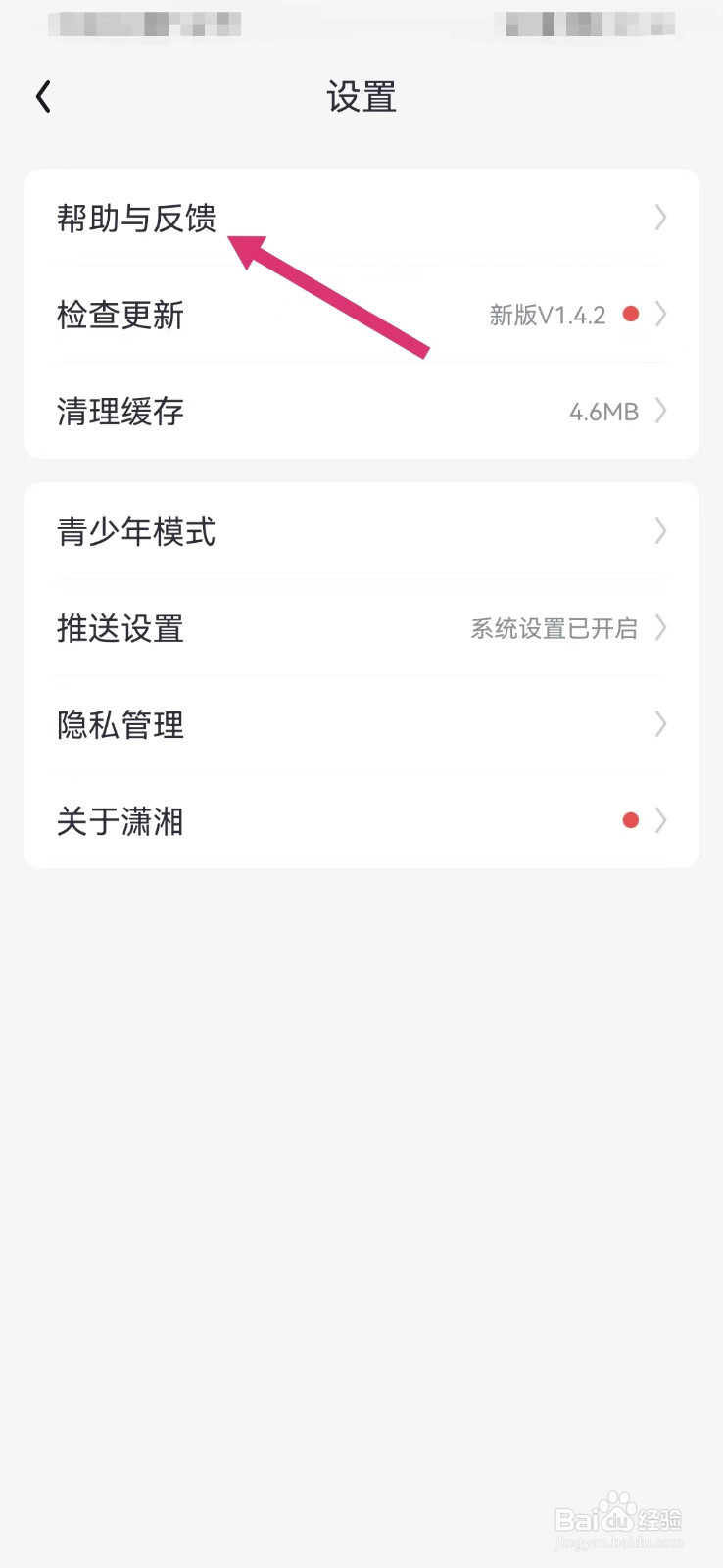Open 推送设置 push notification settings
The width and height of the screenshot is (723, 1568).
[x=361, y=628]
